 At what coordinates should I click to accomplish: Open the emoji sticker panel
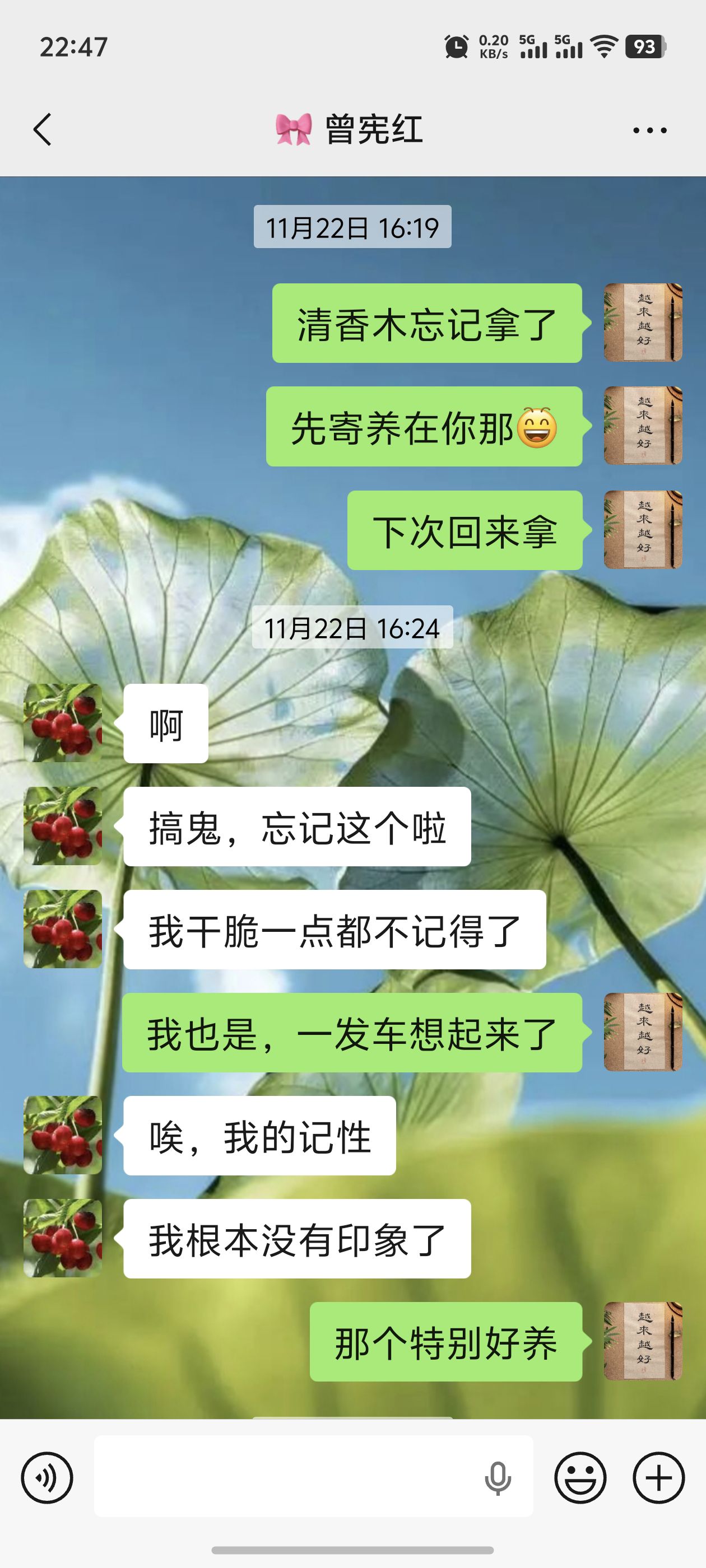tap(580, 1478)
